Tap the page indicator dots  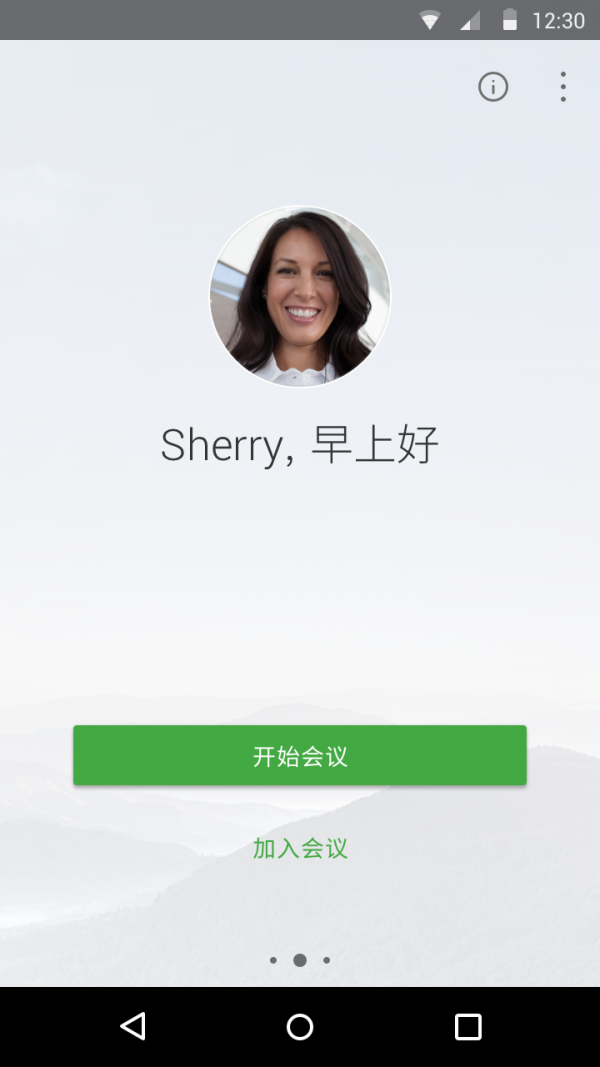[300, 960]
